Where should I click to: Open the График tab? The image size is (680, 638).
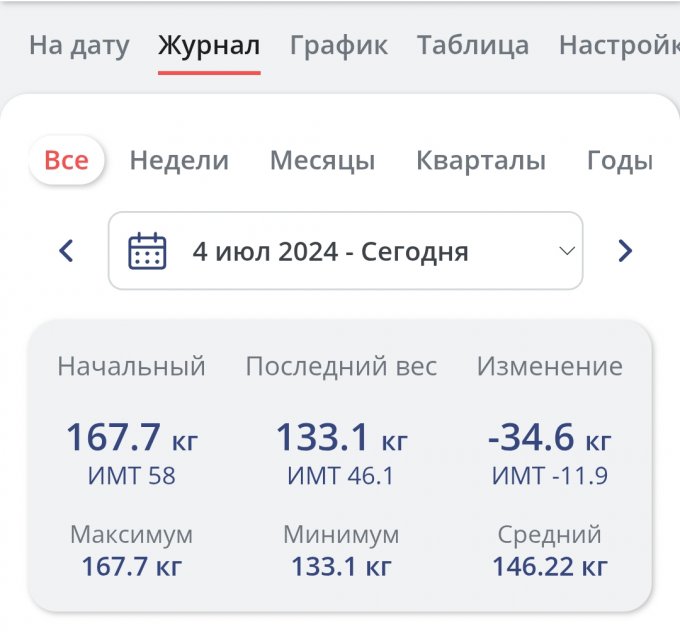click(x=338, y=46)
